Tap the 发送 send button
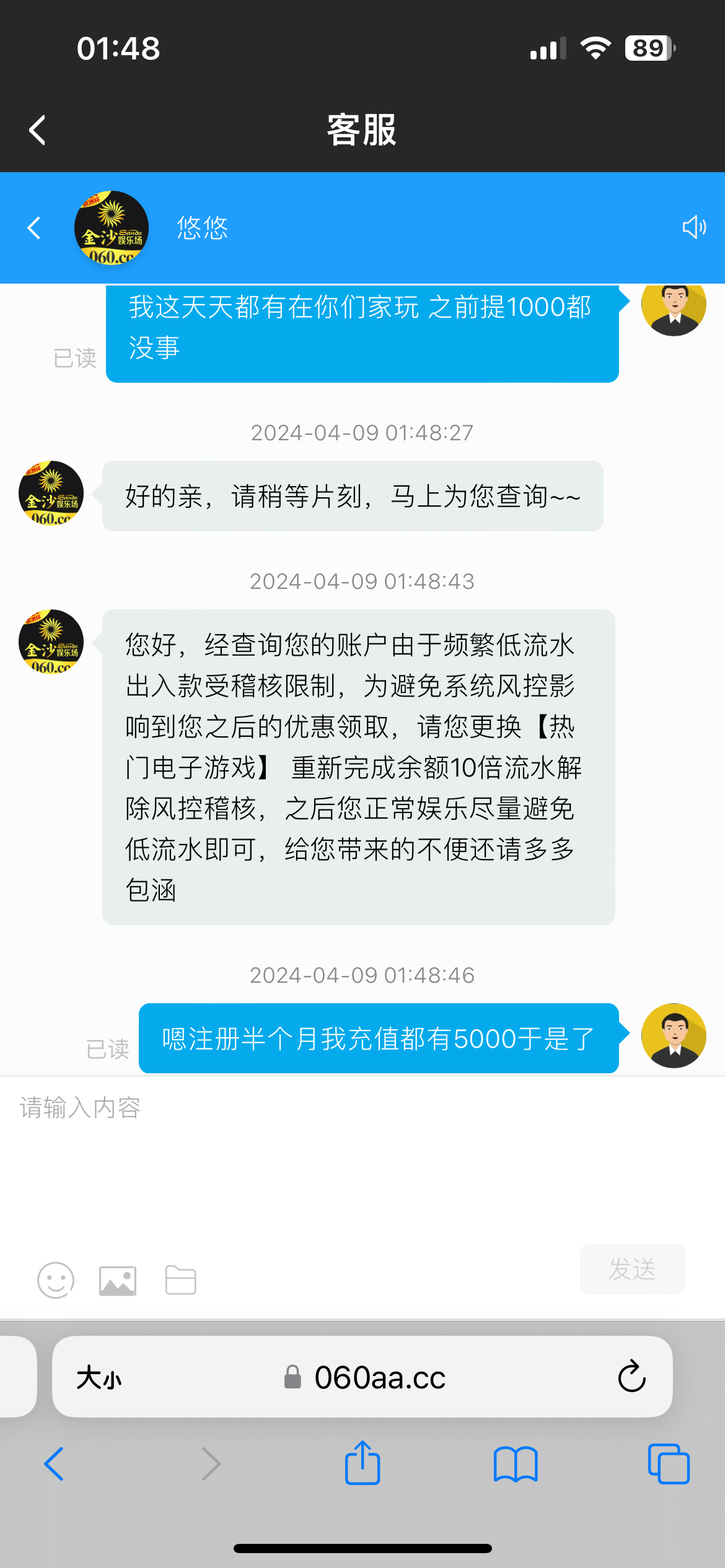Image resolution: width=725 pixels, height=1568 pixels. pos(632,1269)
